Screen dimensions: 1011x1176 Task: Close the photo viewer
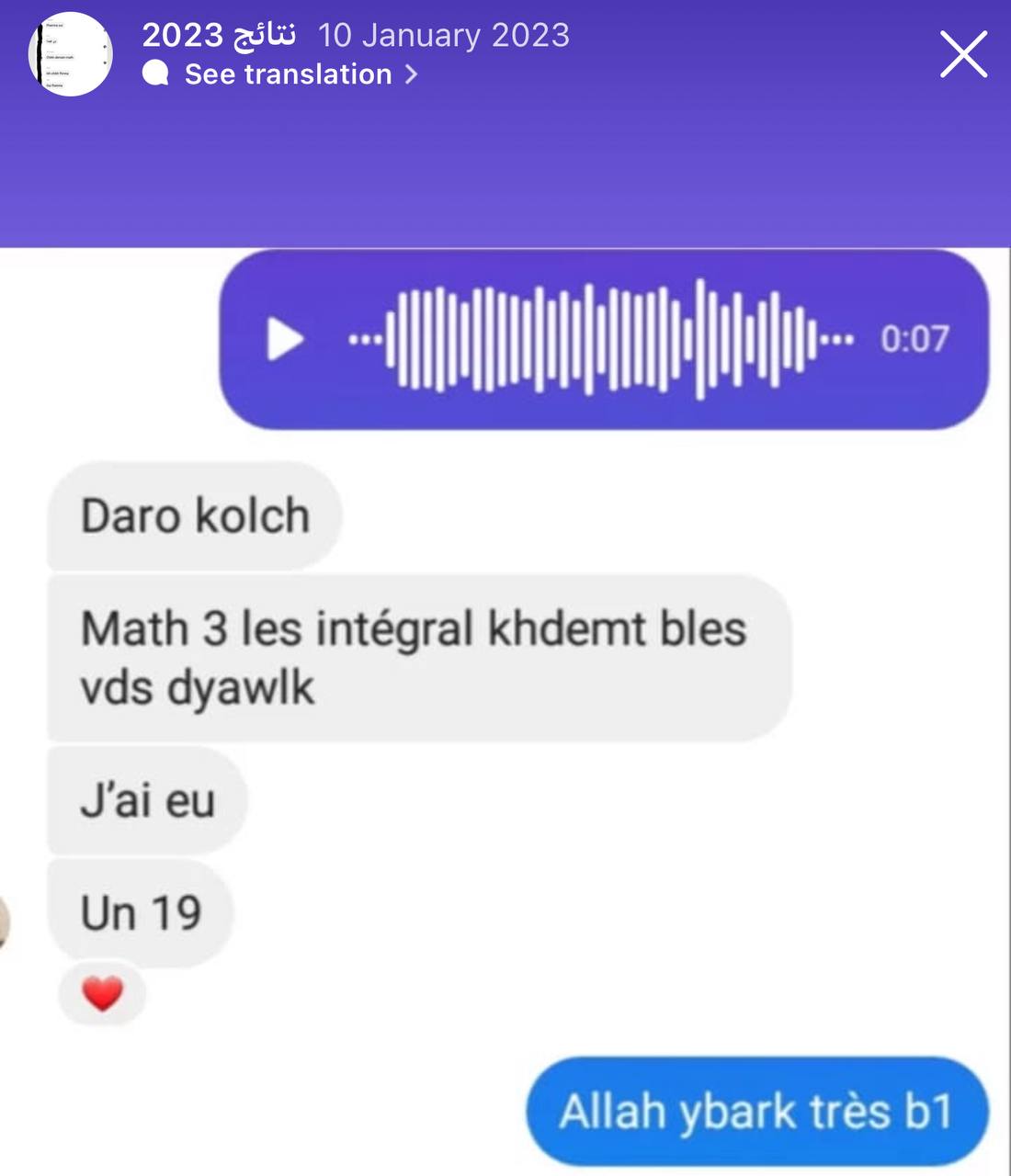963,54
